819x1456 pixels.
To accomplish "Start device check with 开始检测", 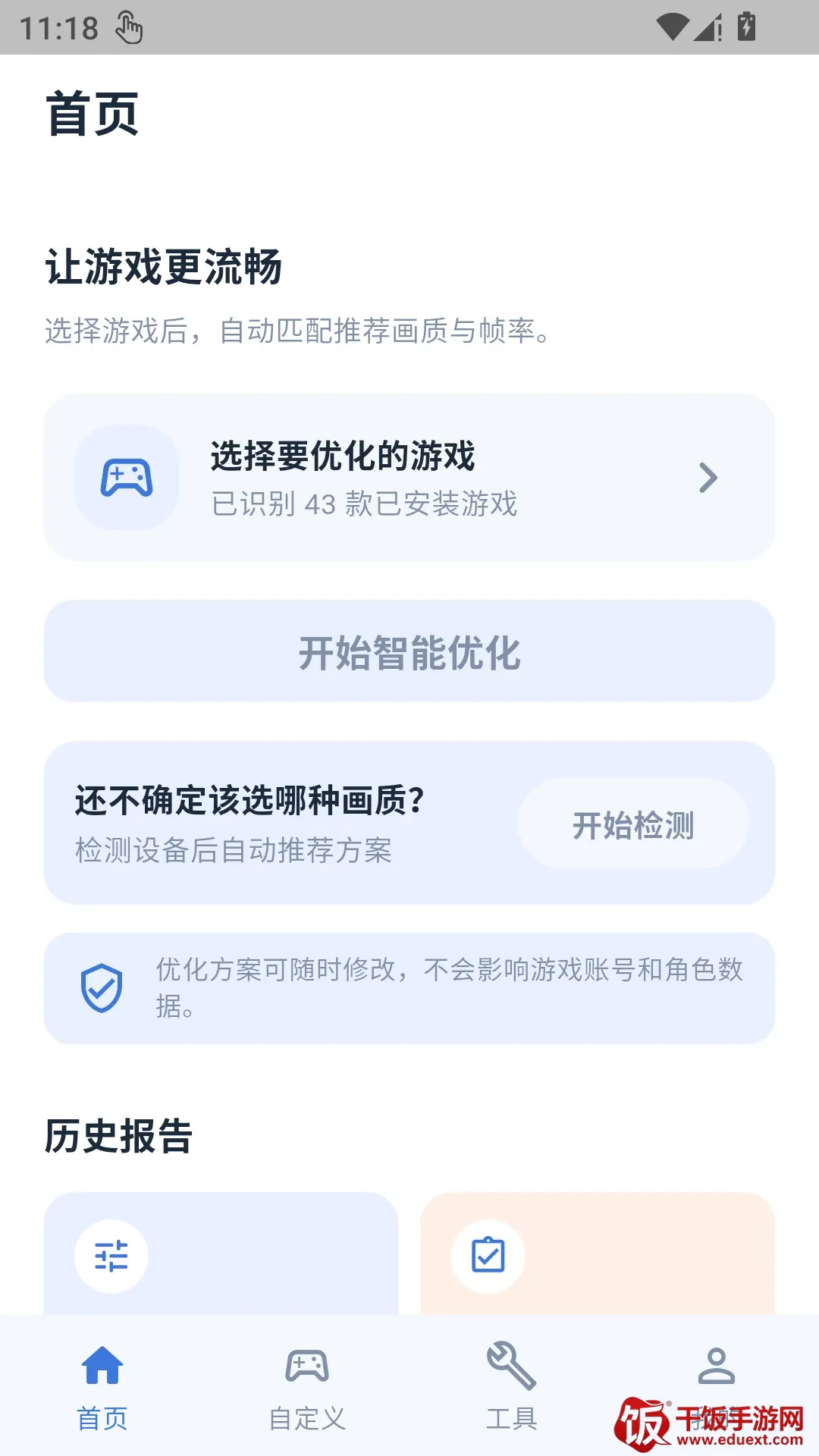I will point(633,824).
